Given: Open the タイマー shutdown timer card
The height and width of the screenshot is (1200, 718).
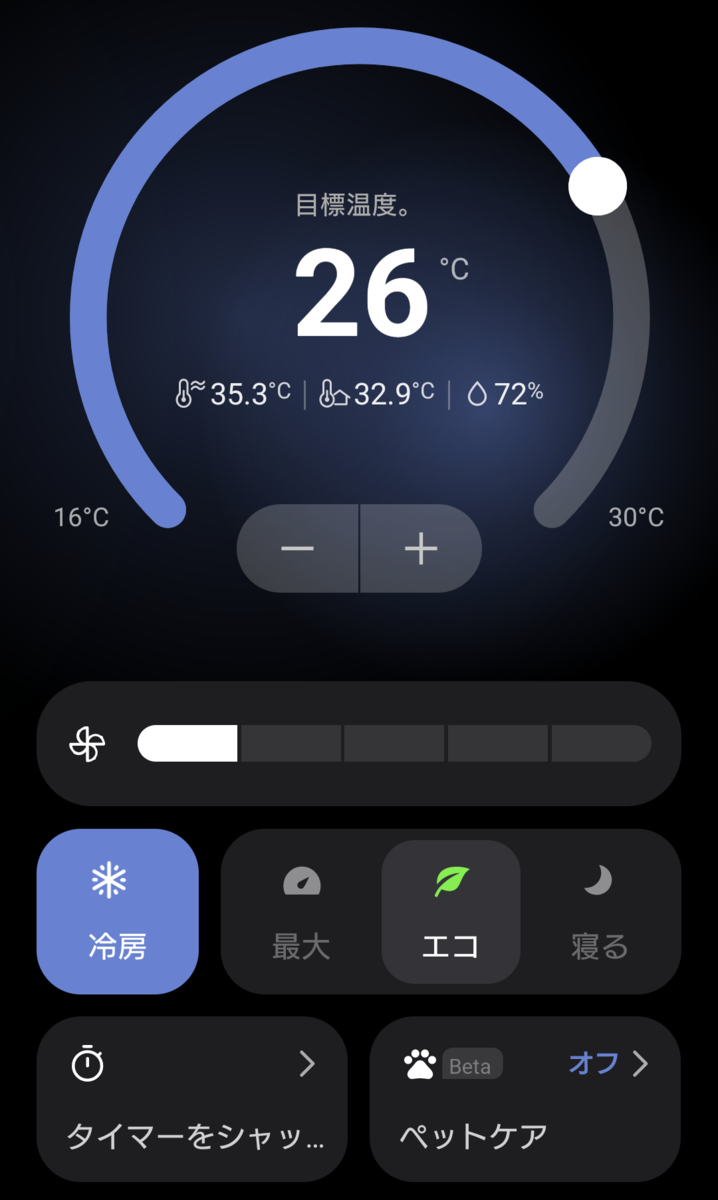Looking at the screenshot, I should point(192,1100).
